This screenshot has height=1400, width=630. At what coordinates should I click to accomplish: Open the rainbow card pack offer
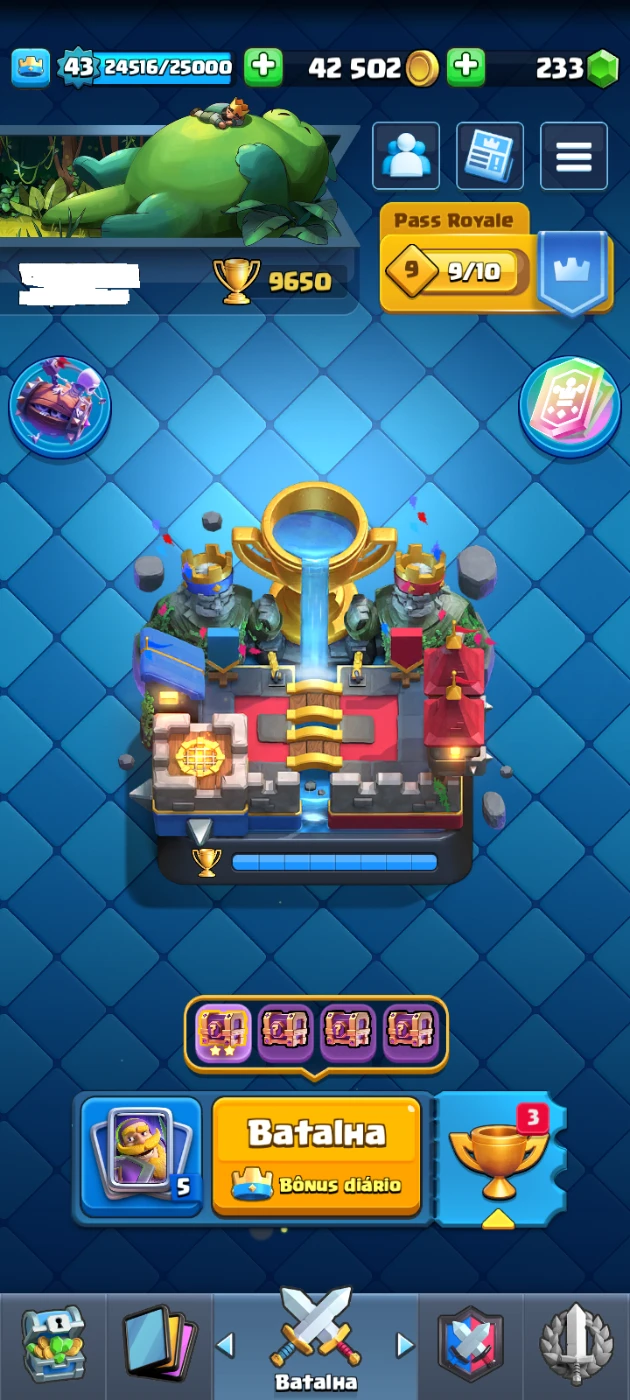(570, 407)
